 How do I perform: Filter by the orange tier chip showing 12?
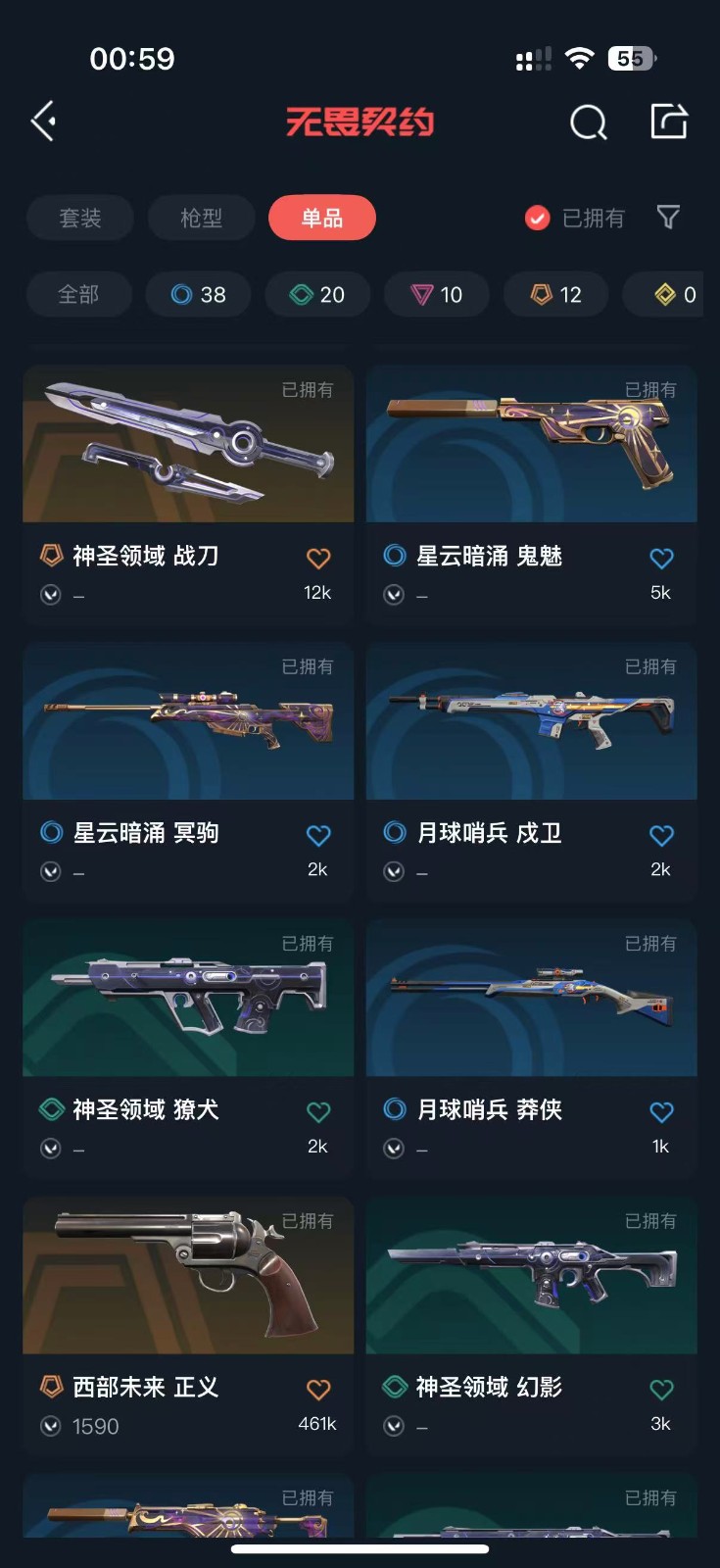(x=556, y=294)
